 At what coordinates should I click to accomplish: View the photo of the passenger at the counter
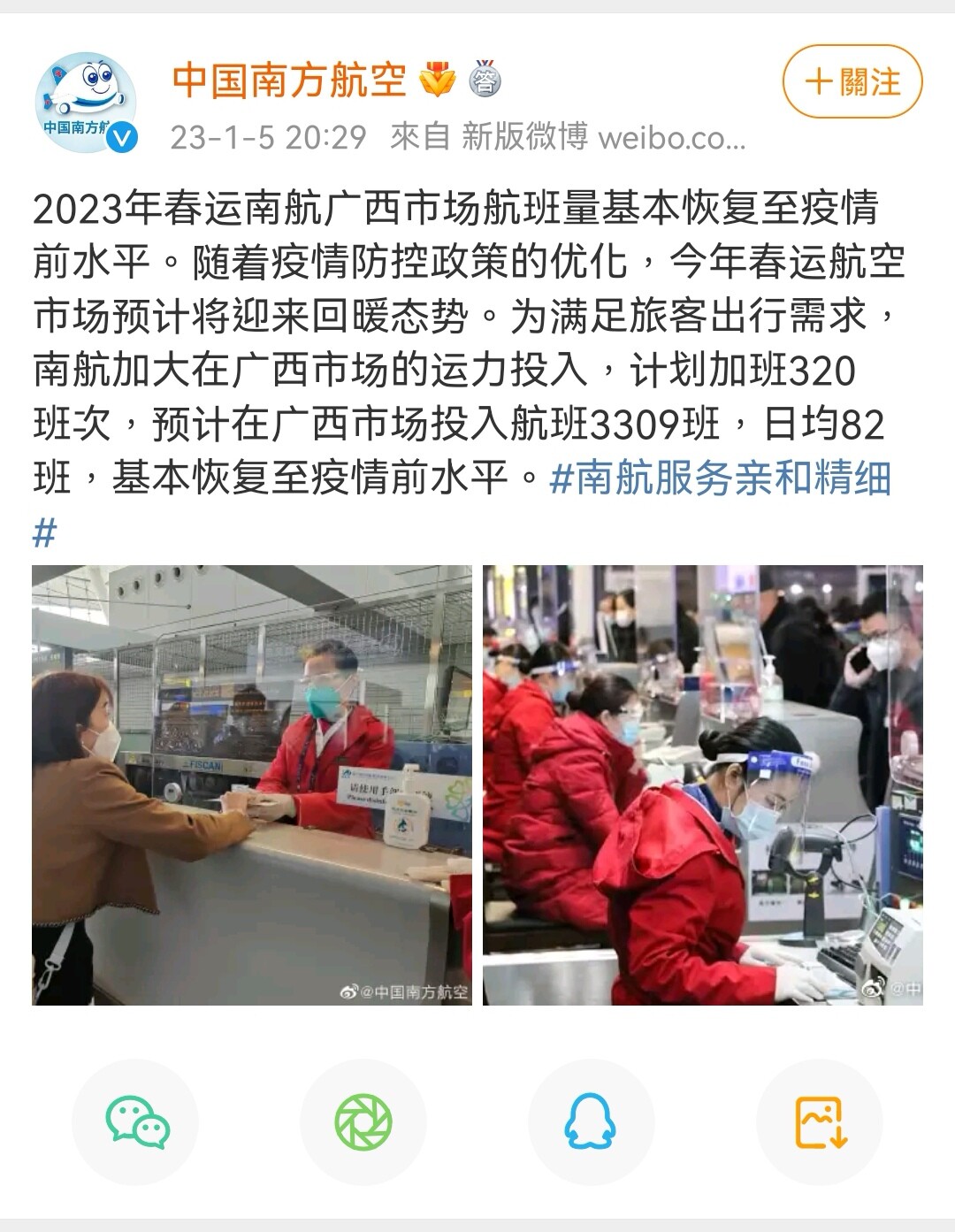tap(252, 784)
